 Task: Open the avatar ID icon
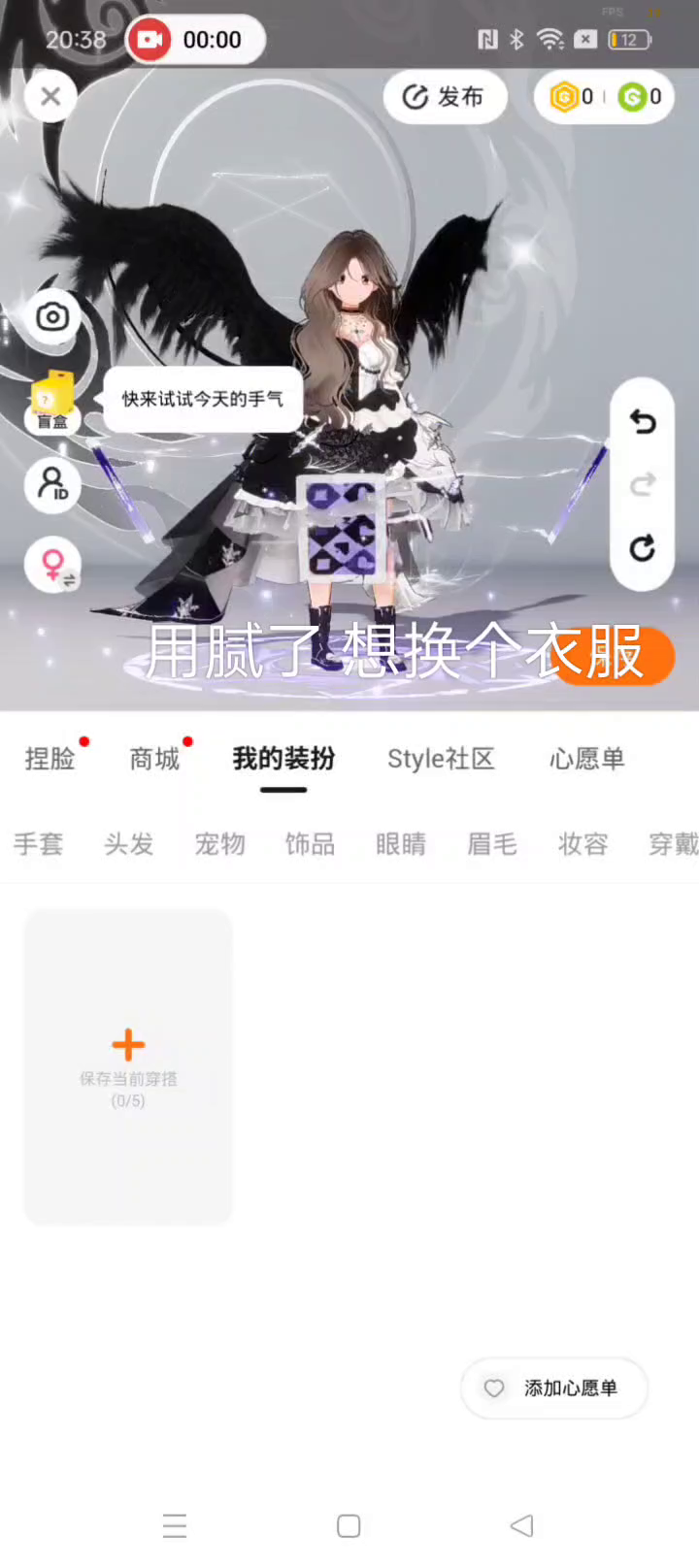point(52,483)
